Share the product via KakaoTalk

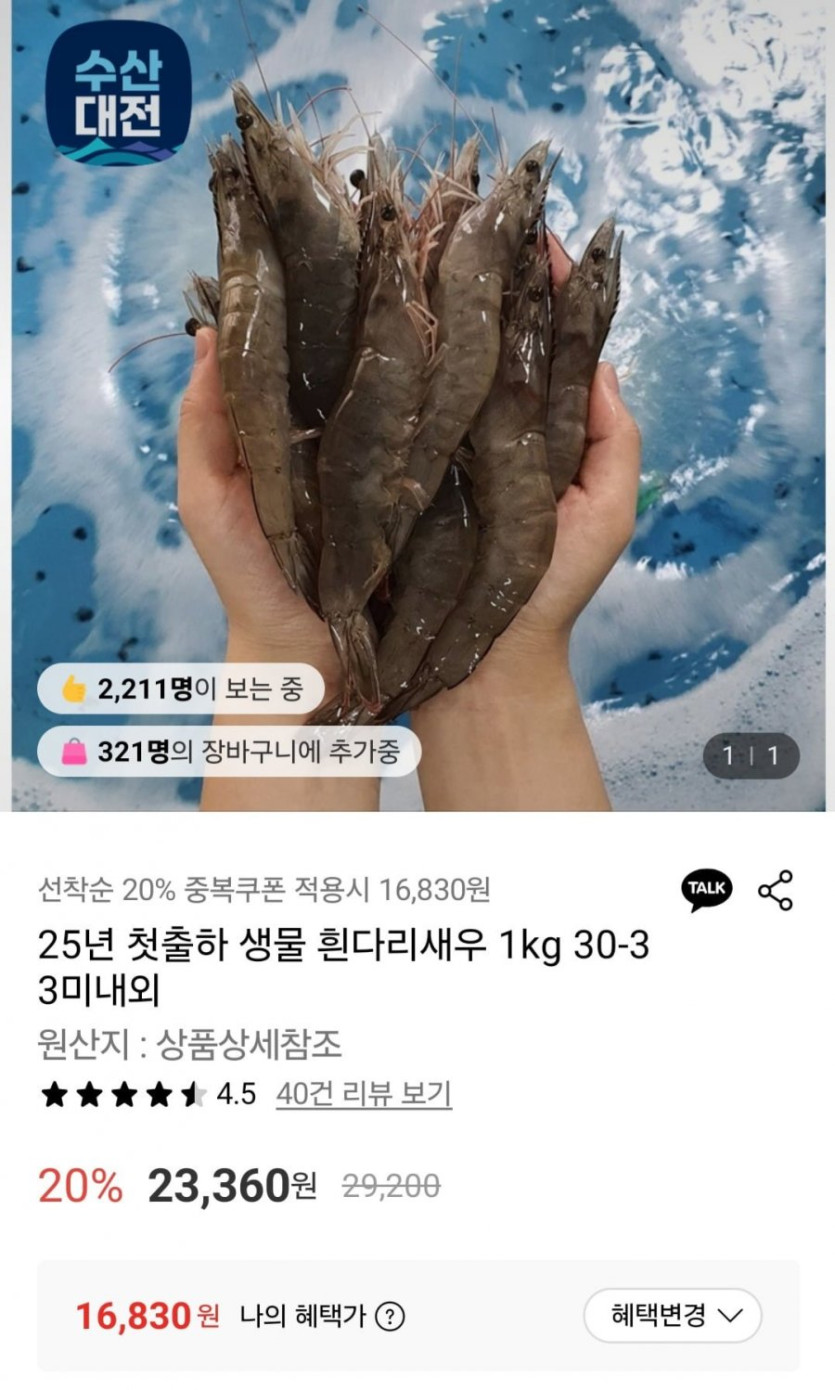pos(707,889)
